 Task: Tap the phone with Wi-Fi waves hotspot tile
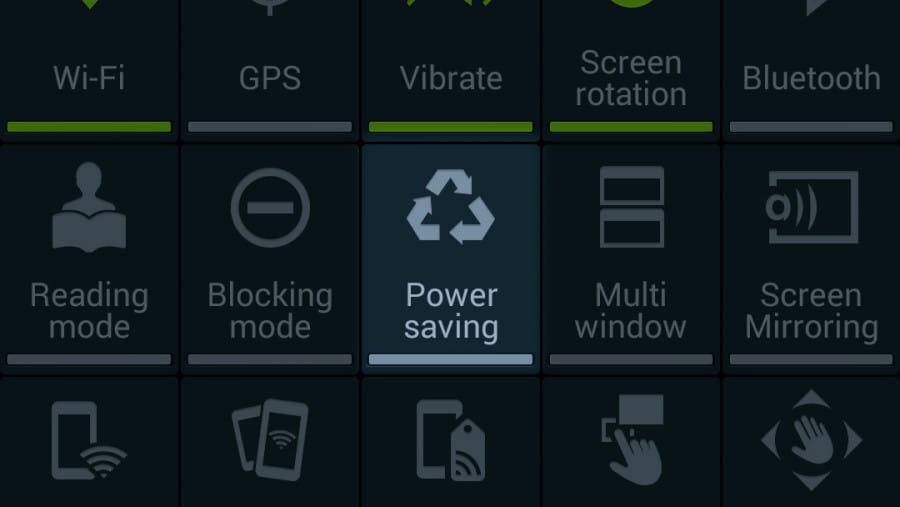point(89,442)
